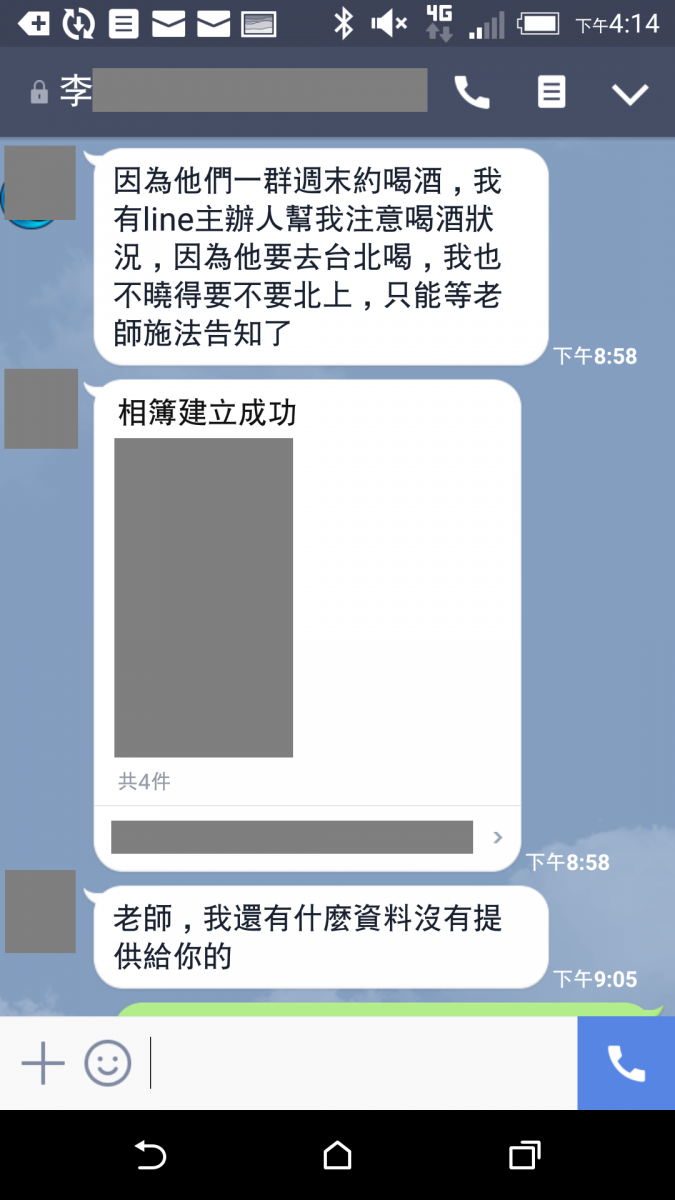Open the notes icon in header
This screenshot has width=675, height=1200.
pos(551,93)
